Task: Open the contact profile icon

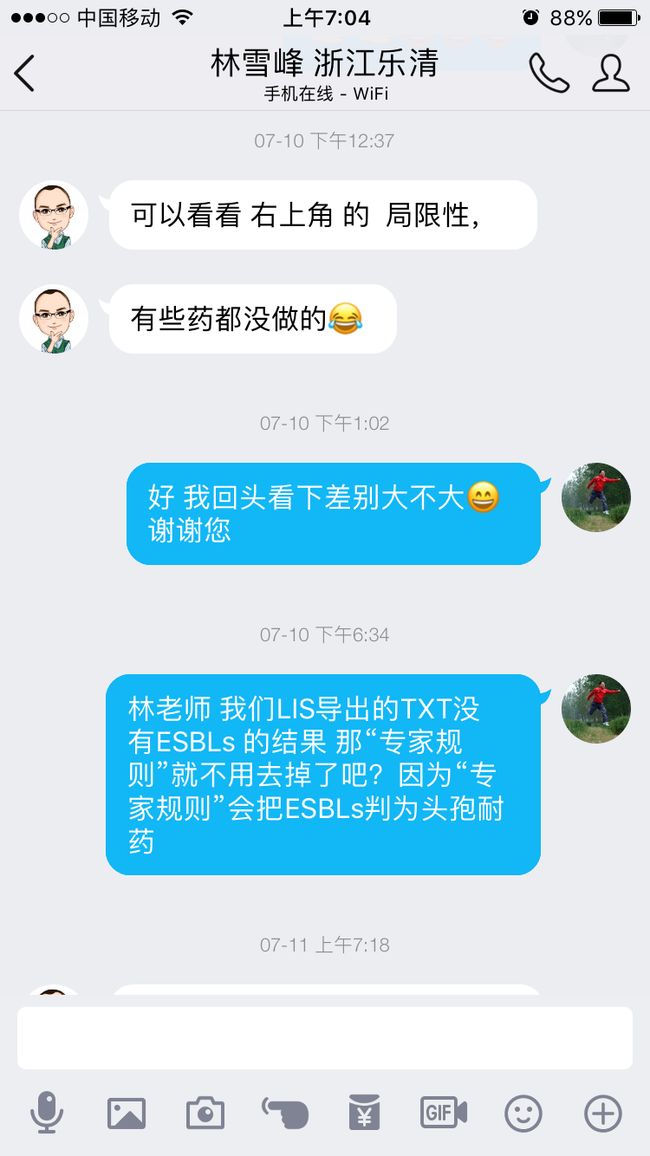Action: click(x=611, y=73)
